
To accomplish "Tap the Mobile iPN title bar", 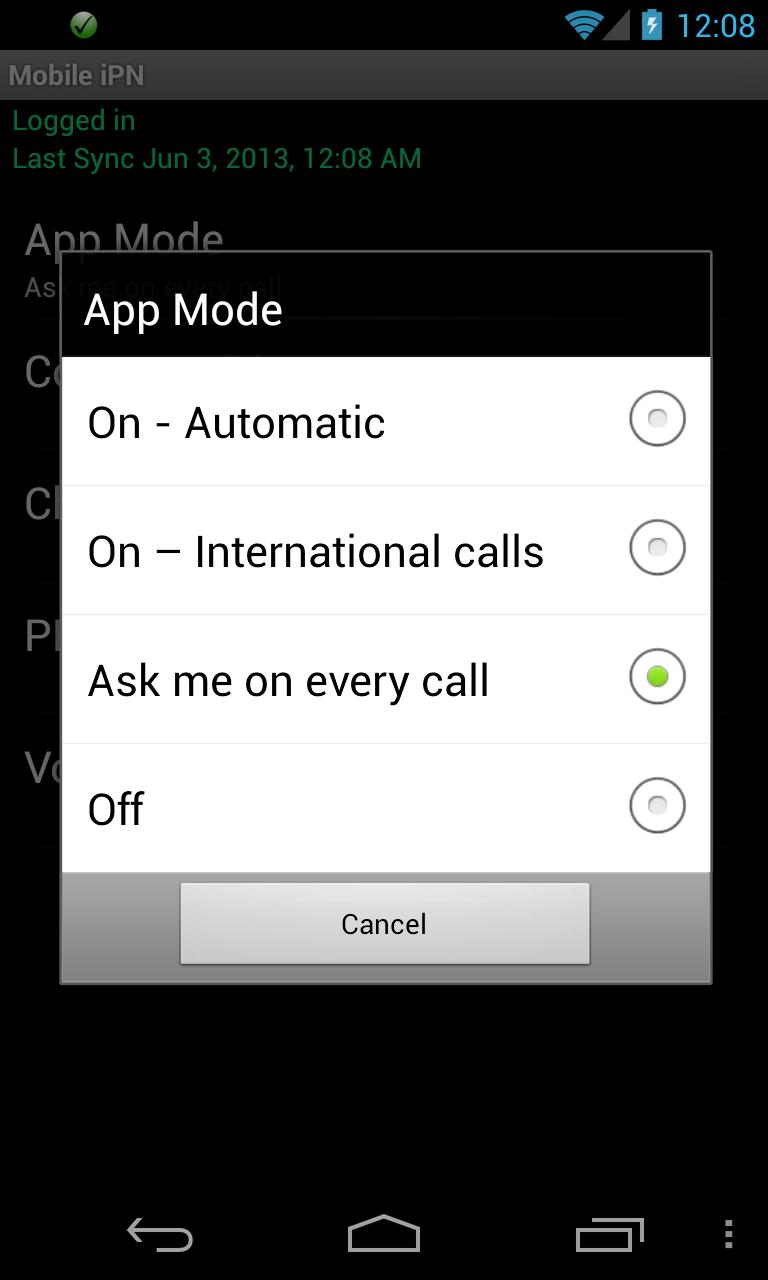I will click(x=75, y=74).
